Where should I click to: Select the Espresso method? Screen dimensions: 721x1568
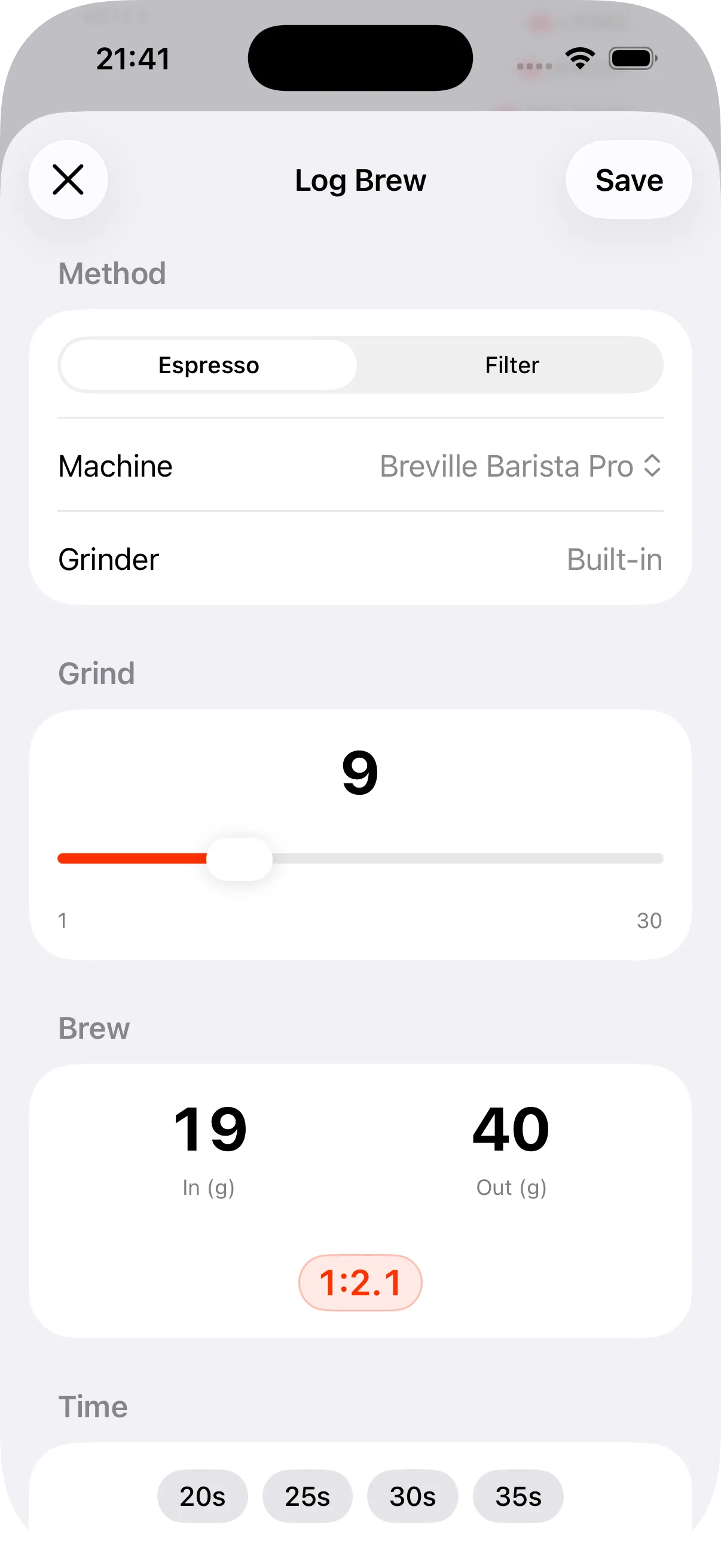[x=209, y=365]
